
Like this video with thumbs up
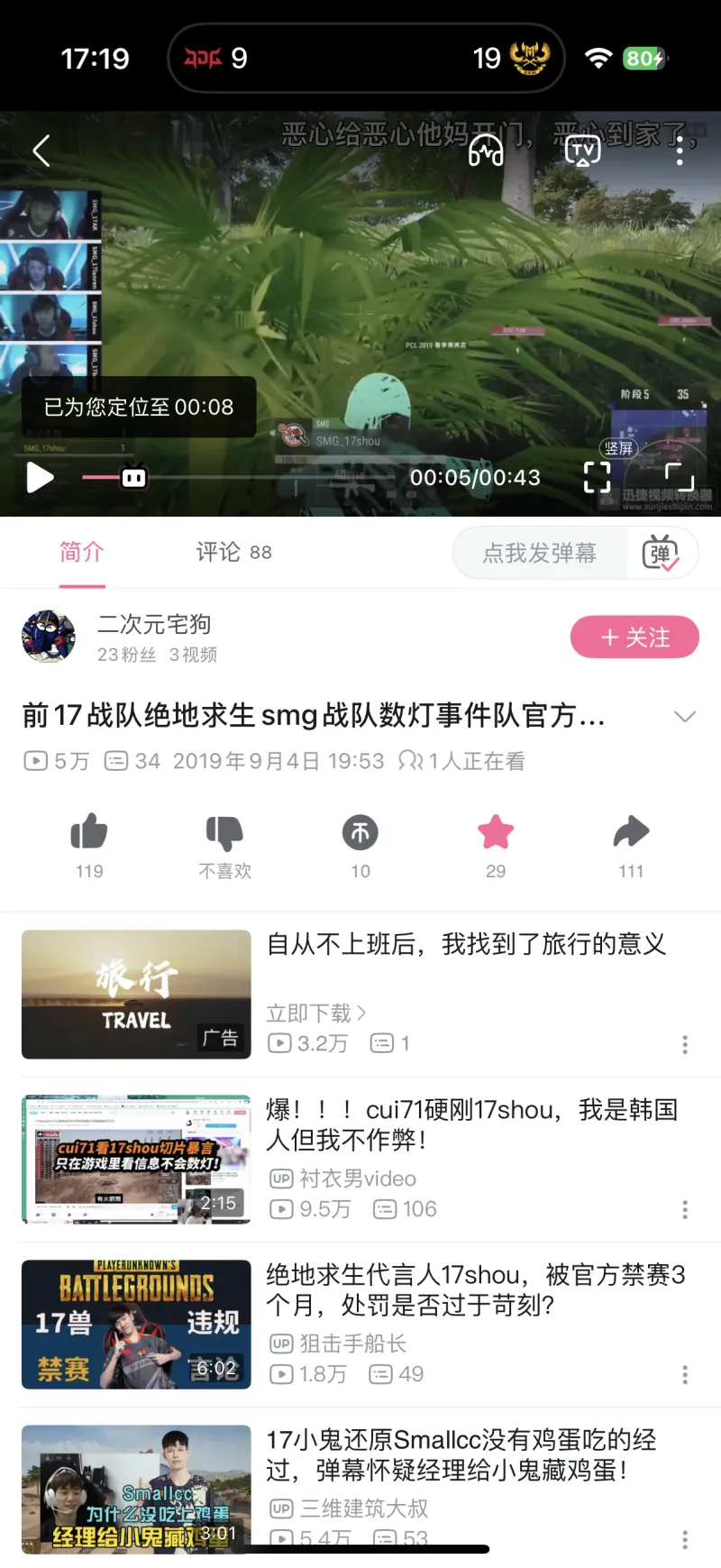89,834
